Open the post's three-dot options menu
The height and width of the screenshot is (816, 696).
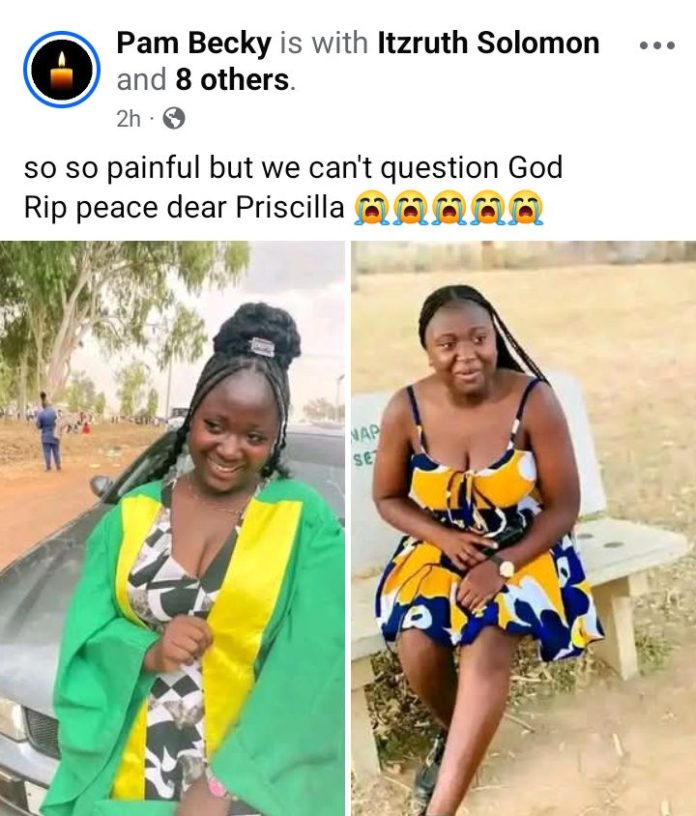(657, 46)
